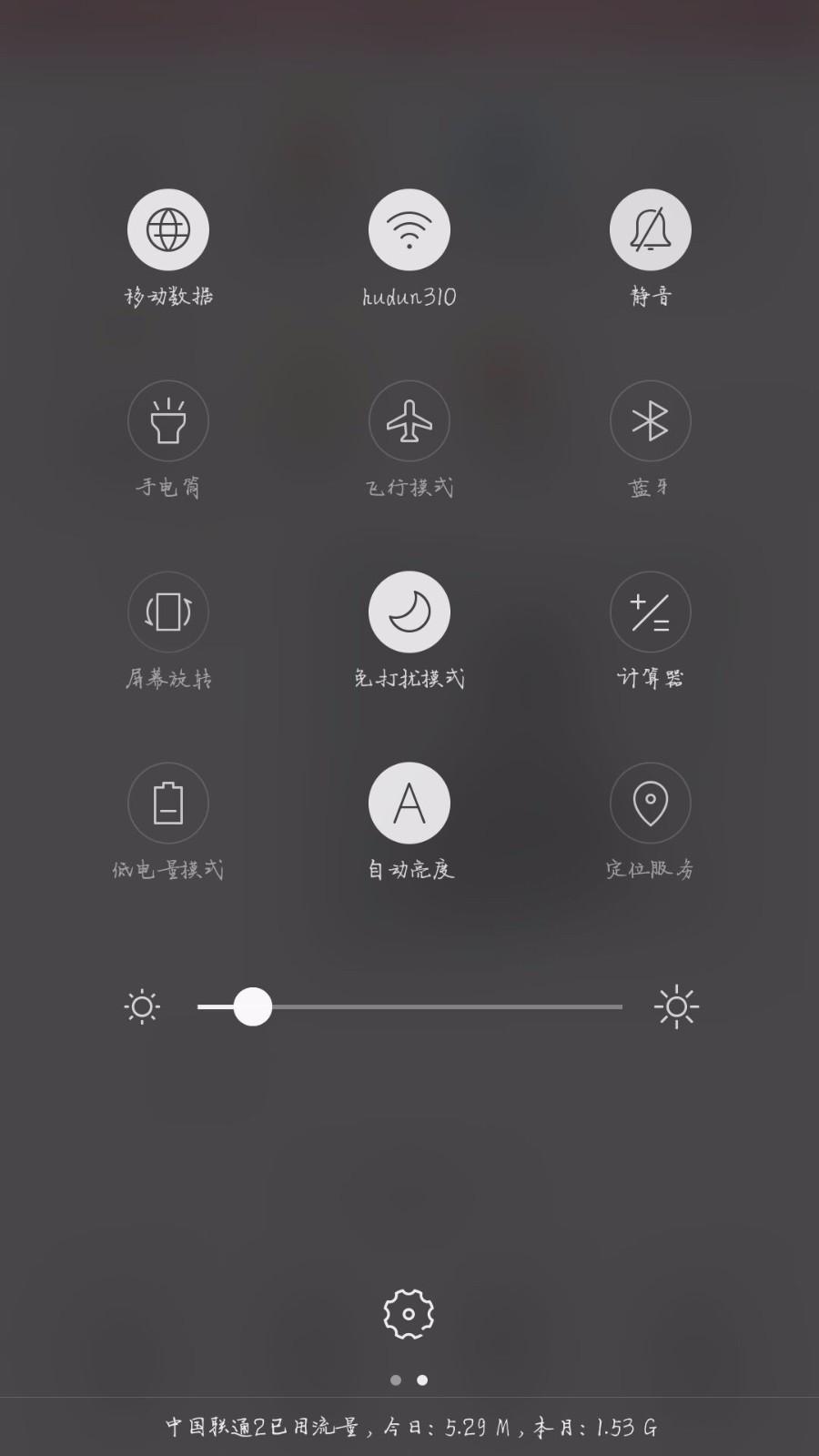819x1456 pixels.
Task: Enable airplane mode (飞行模式)
Action: click(x=409, y=421)
